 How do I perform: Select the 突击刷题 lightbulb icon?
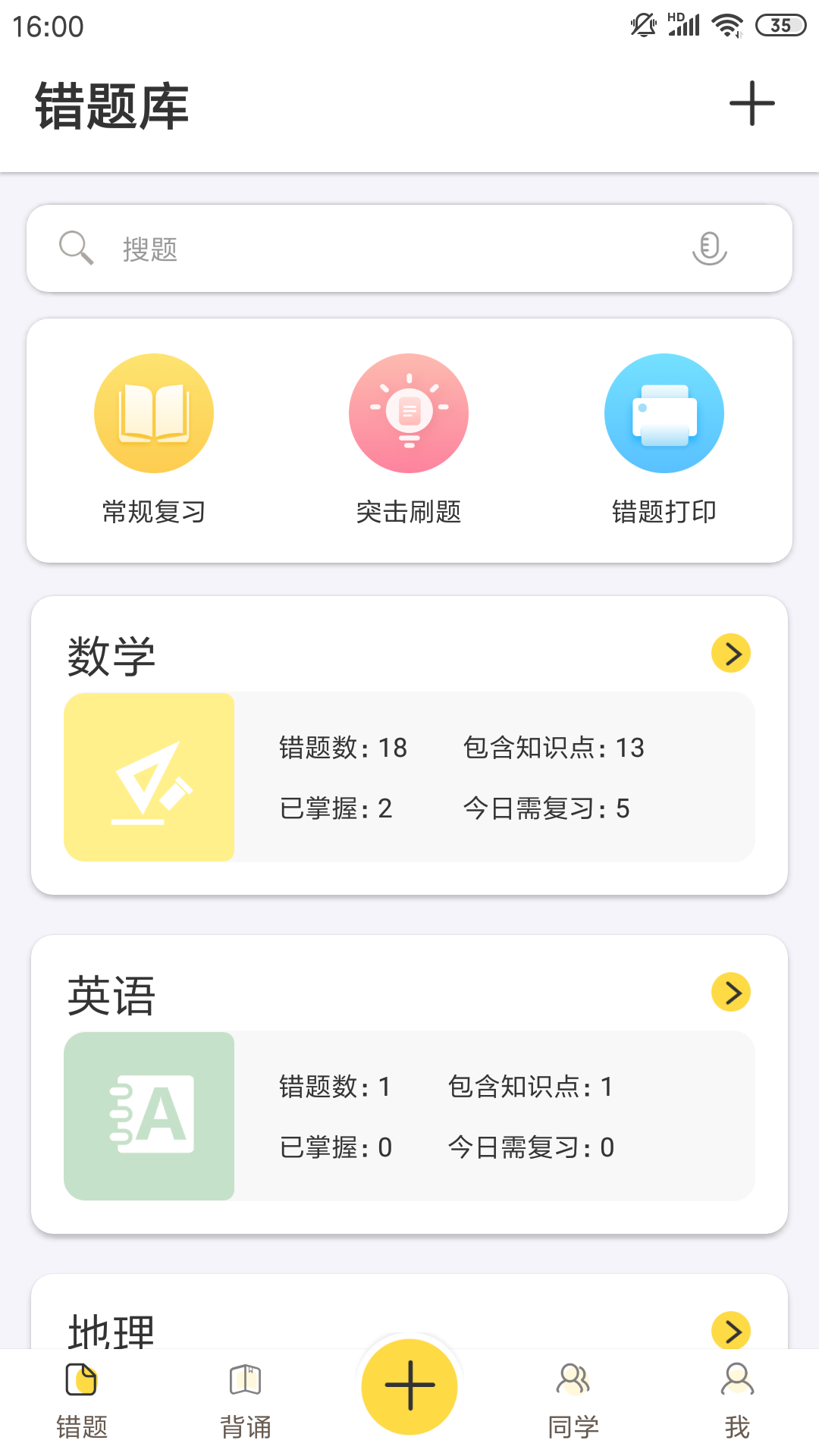click(x=409, y=413)
